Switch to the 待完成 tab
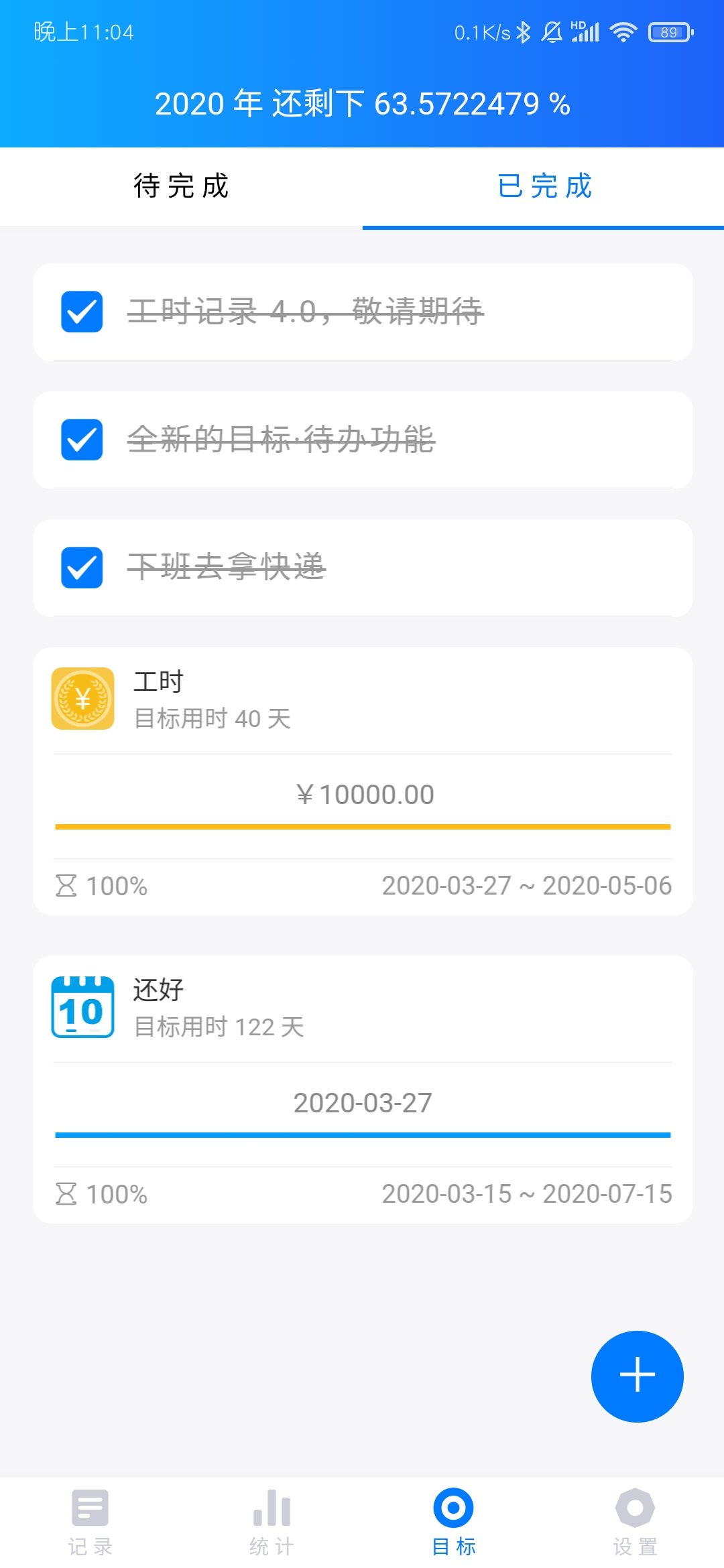 tap(181, 186)
